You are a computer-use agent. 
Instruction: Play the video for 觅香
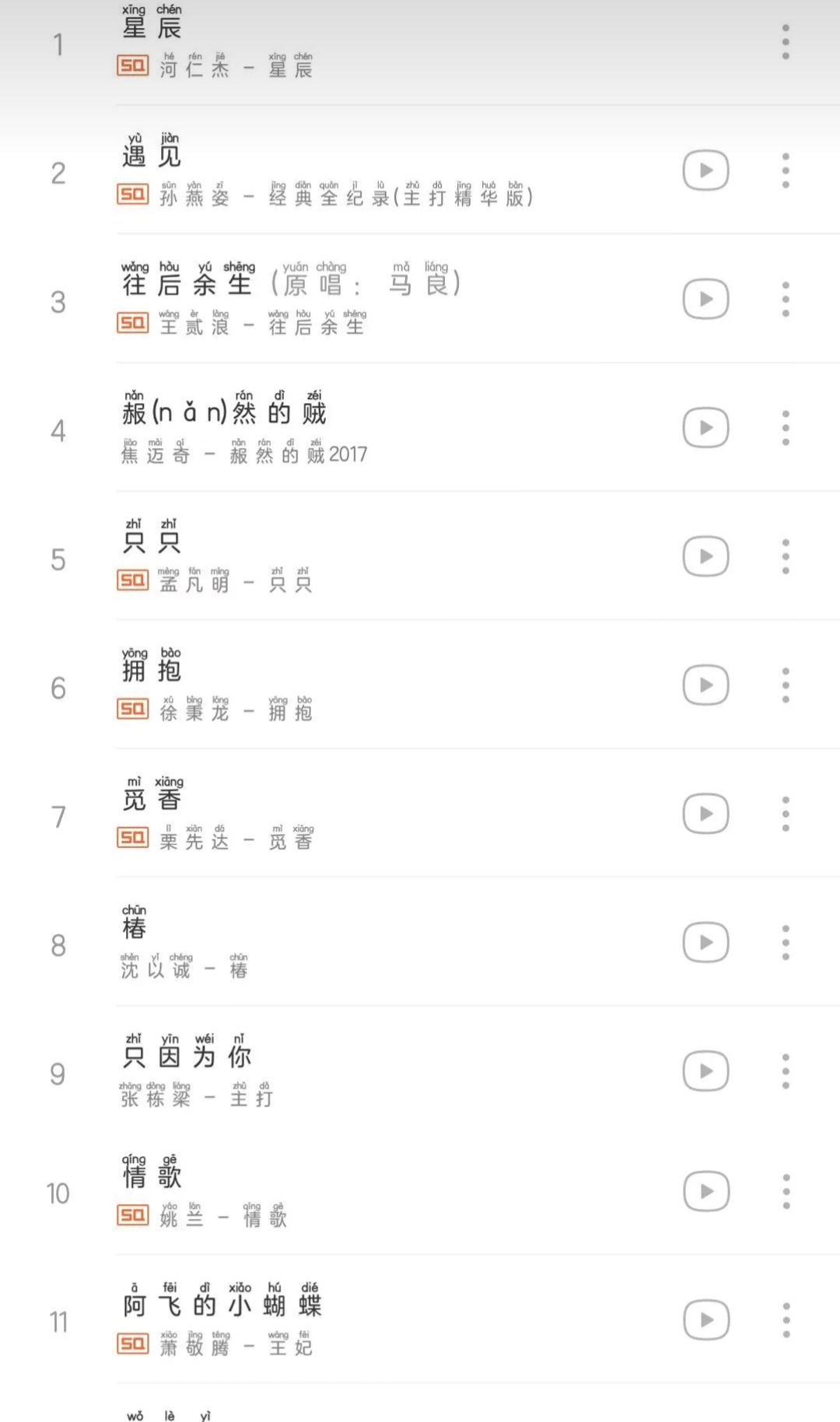705,814
